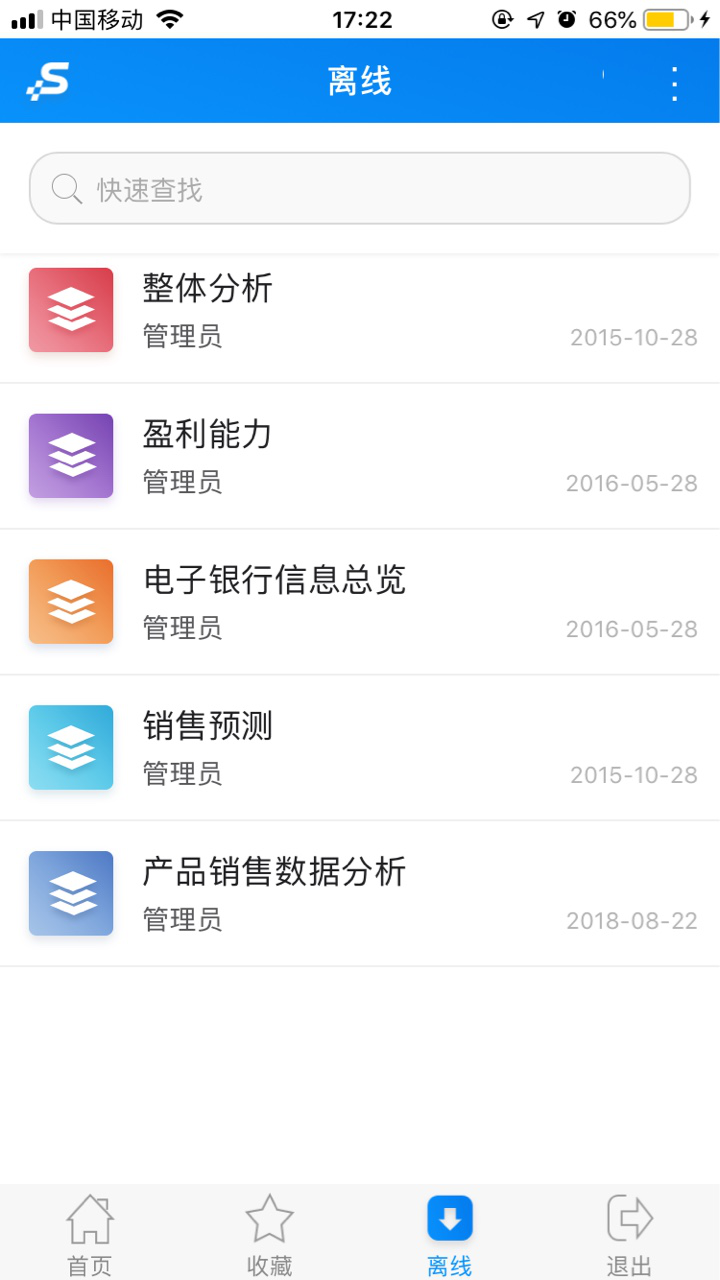Open the 盈利能力 report

(x=360, y=456)
